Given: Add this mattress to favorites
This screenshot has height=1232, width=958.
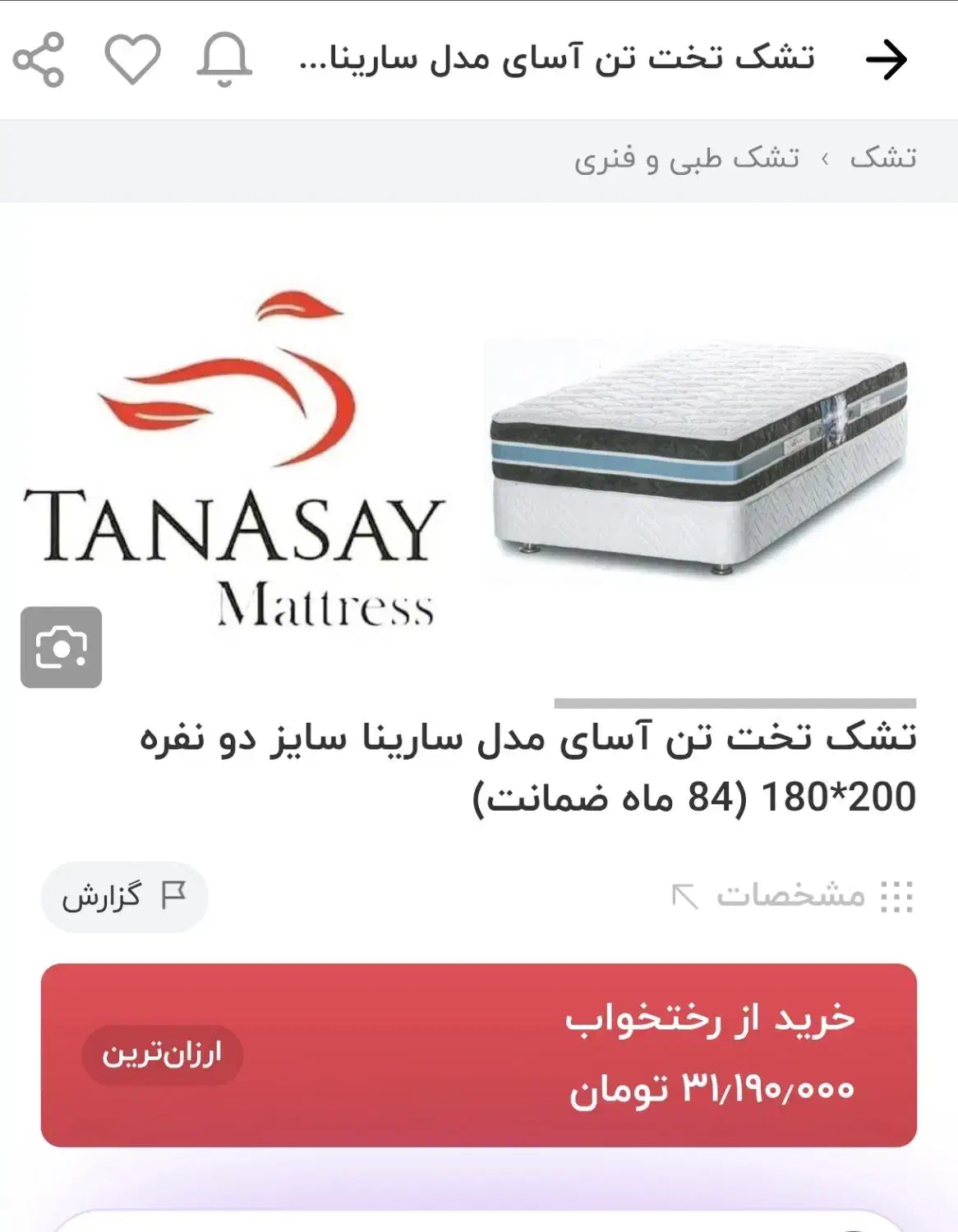Looking at the screenshot, I should coord(132,59).
